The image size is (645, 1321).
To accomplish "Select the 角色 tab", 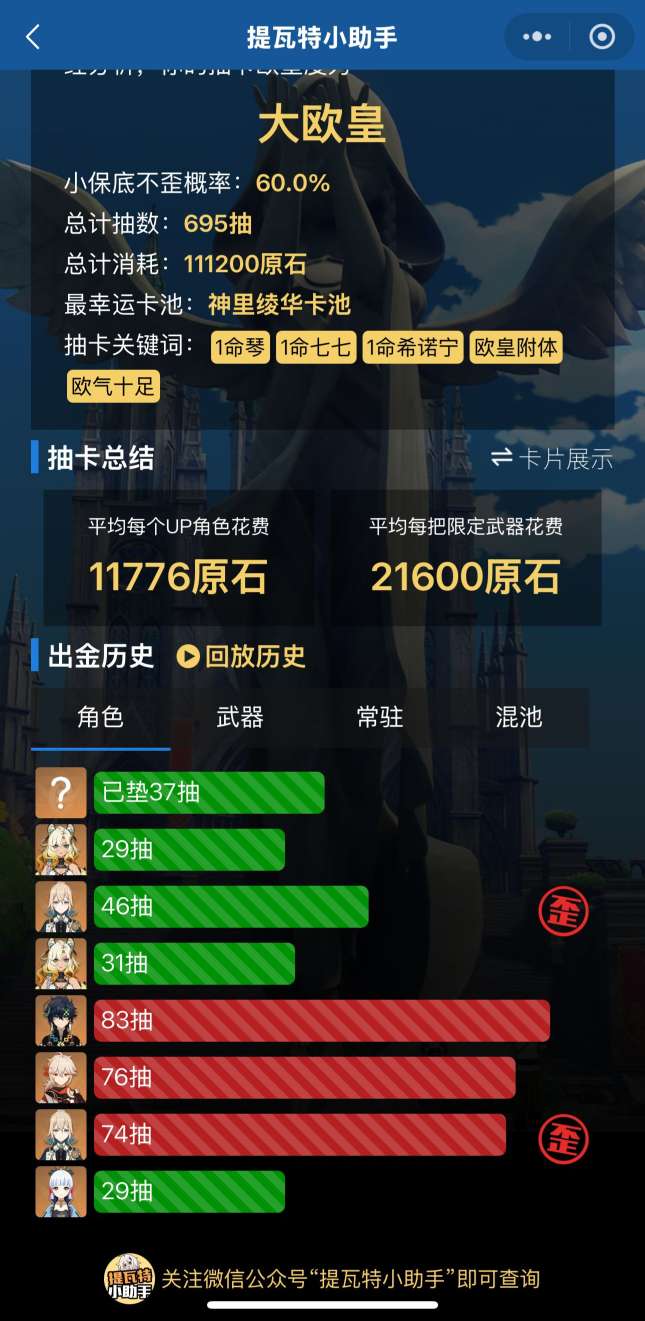I will pyautogui.click(x=100, y=716).
